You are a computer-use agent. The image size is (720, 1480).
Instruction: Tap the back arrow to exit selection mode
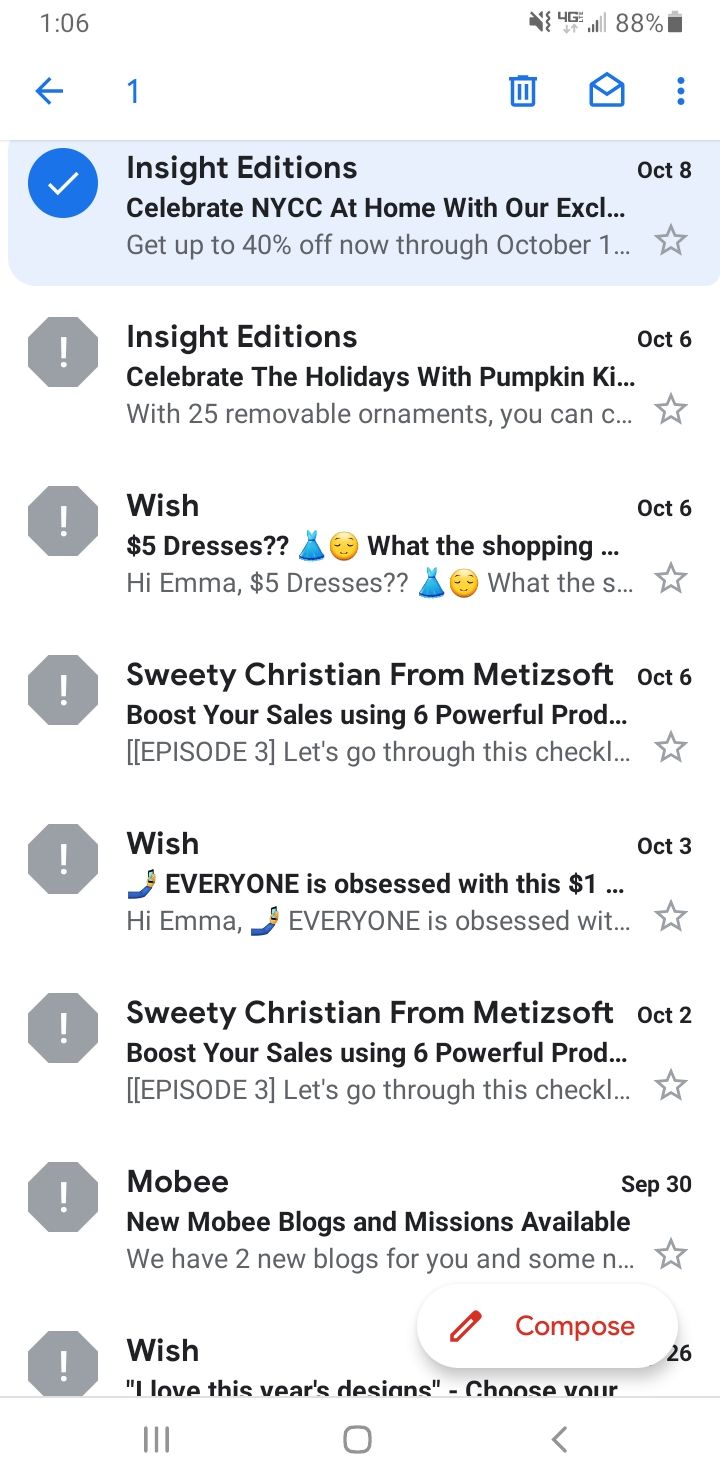[x=48, y=91]
